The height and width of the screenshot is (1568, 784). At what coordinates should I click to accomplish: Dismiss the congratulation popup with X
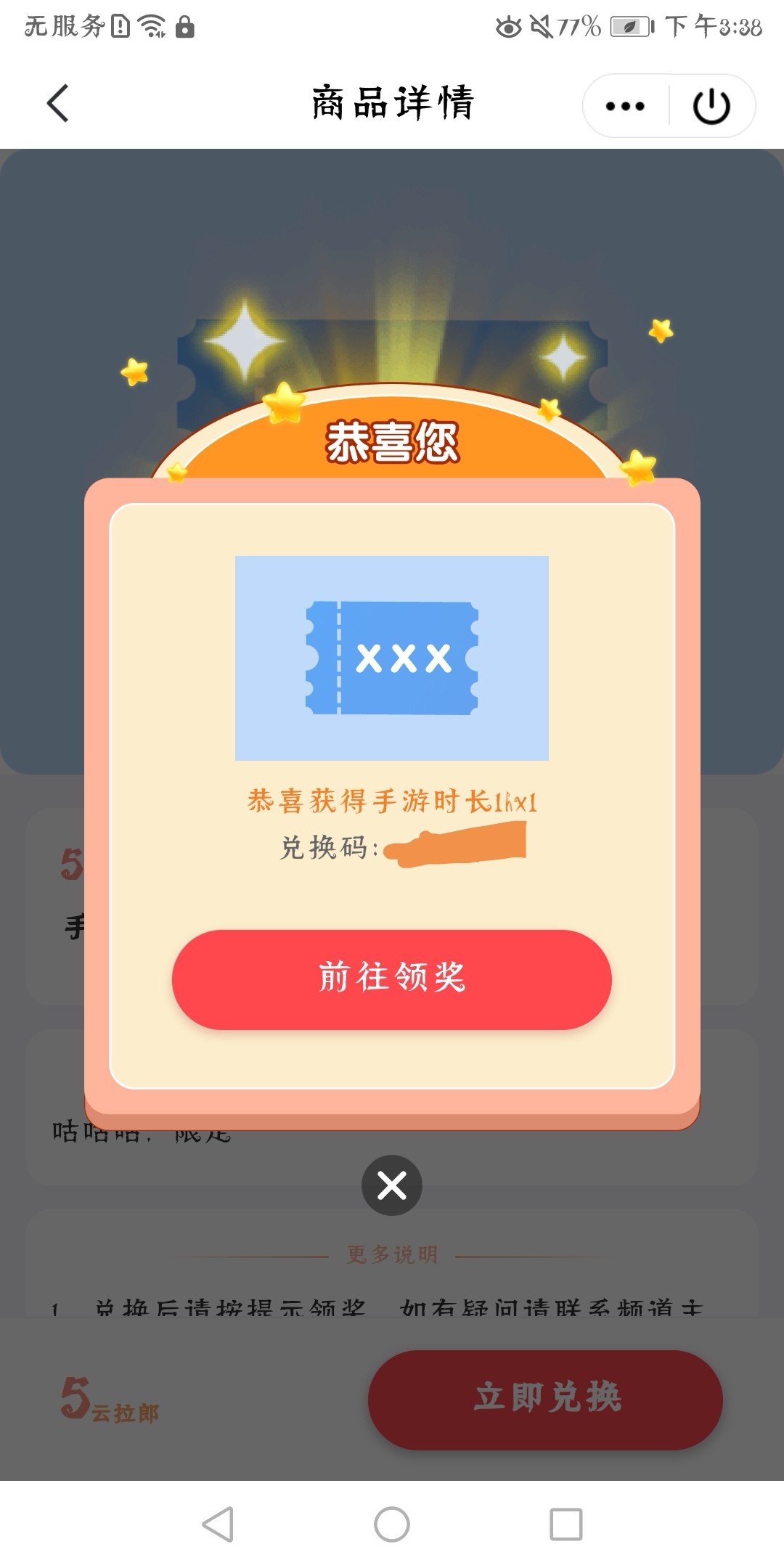coord(392,1185)
